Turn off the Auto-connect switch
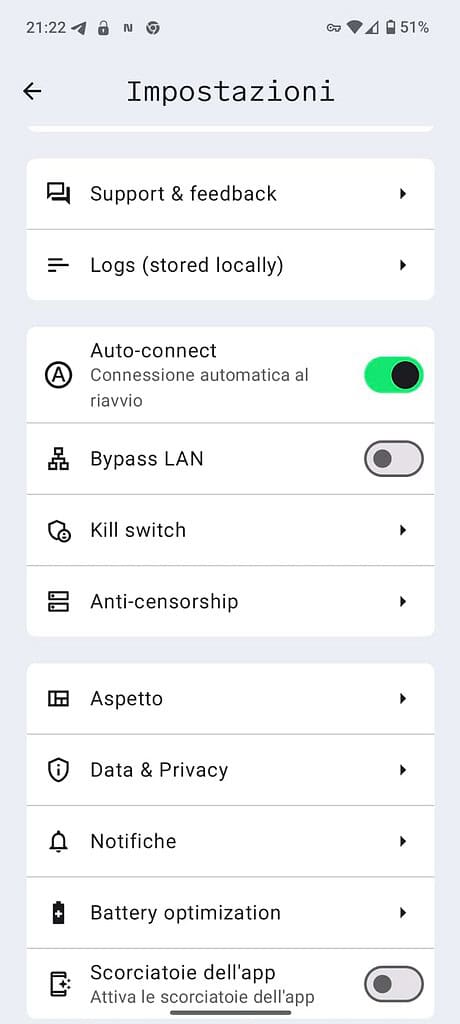The width and height of the screenshot is (460, 1024). tap(393, 376)
